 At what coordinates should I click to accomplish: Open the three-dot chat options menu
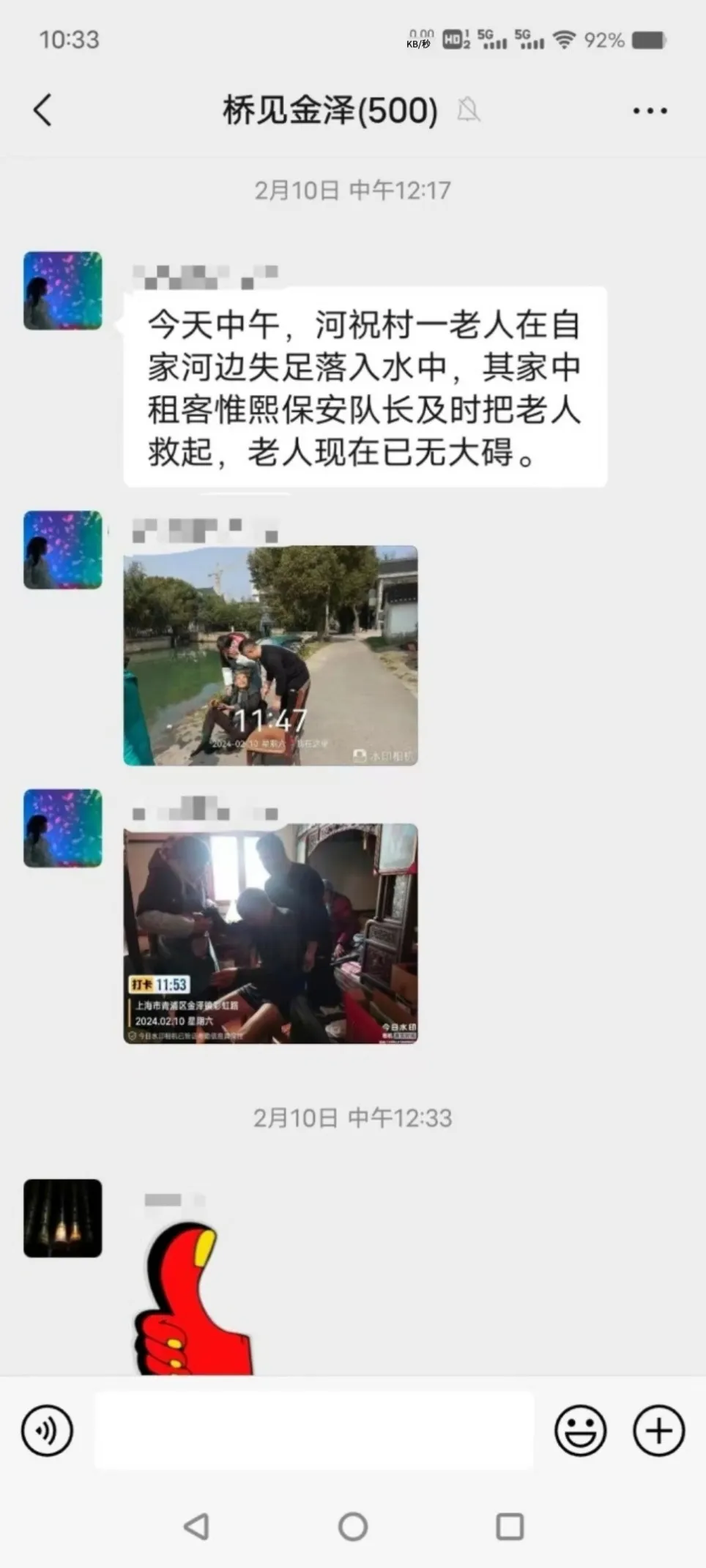click(x=650, y=111)
